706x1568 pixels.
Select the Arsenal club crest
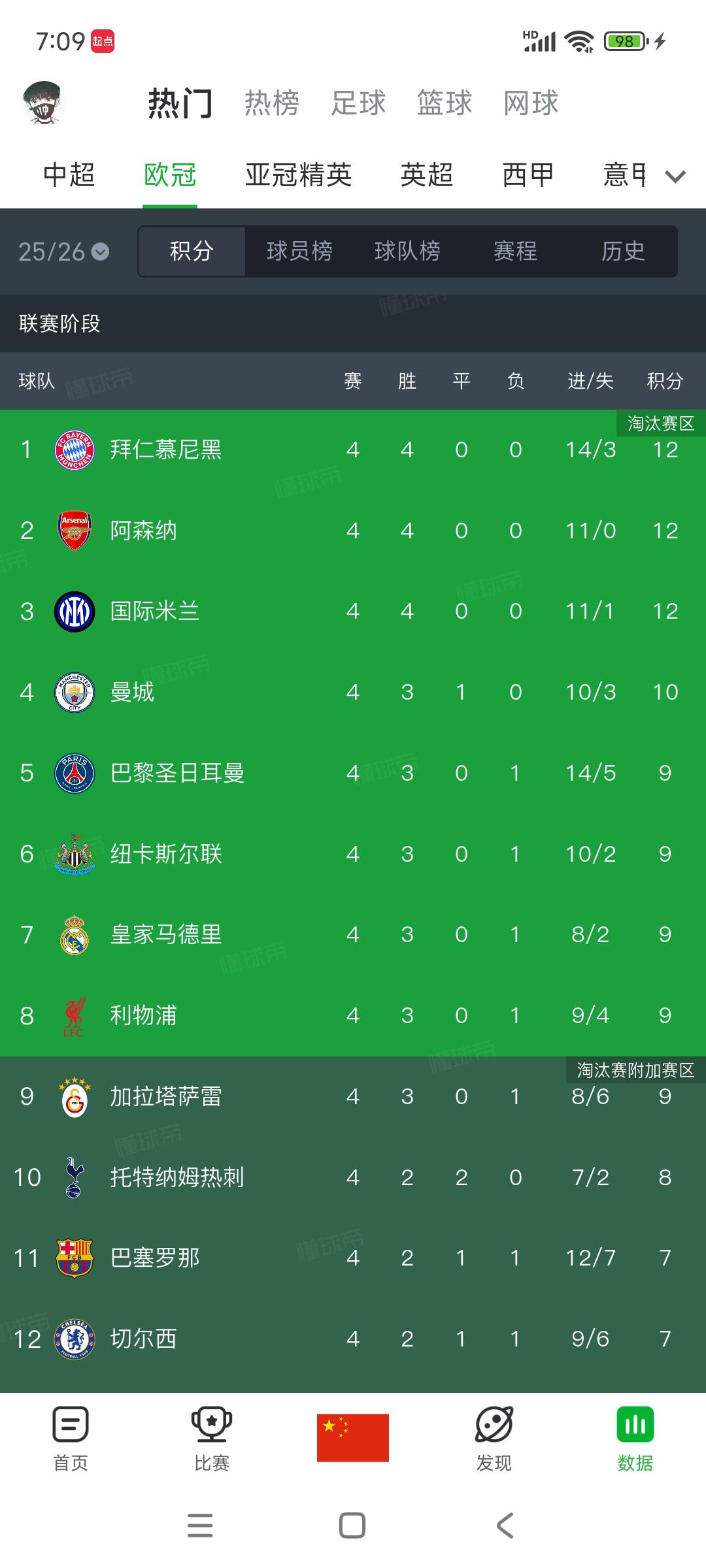pos(74,530)
